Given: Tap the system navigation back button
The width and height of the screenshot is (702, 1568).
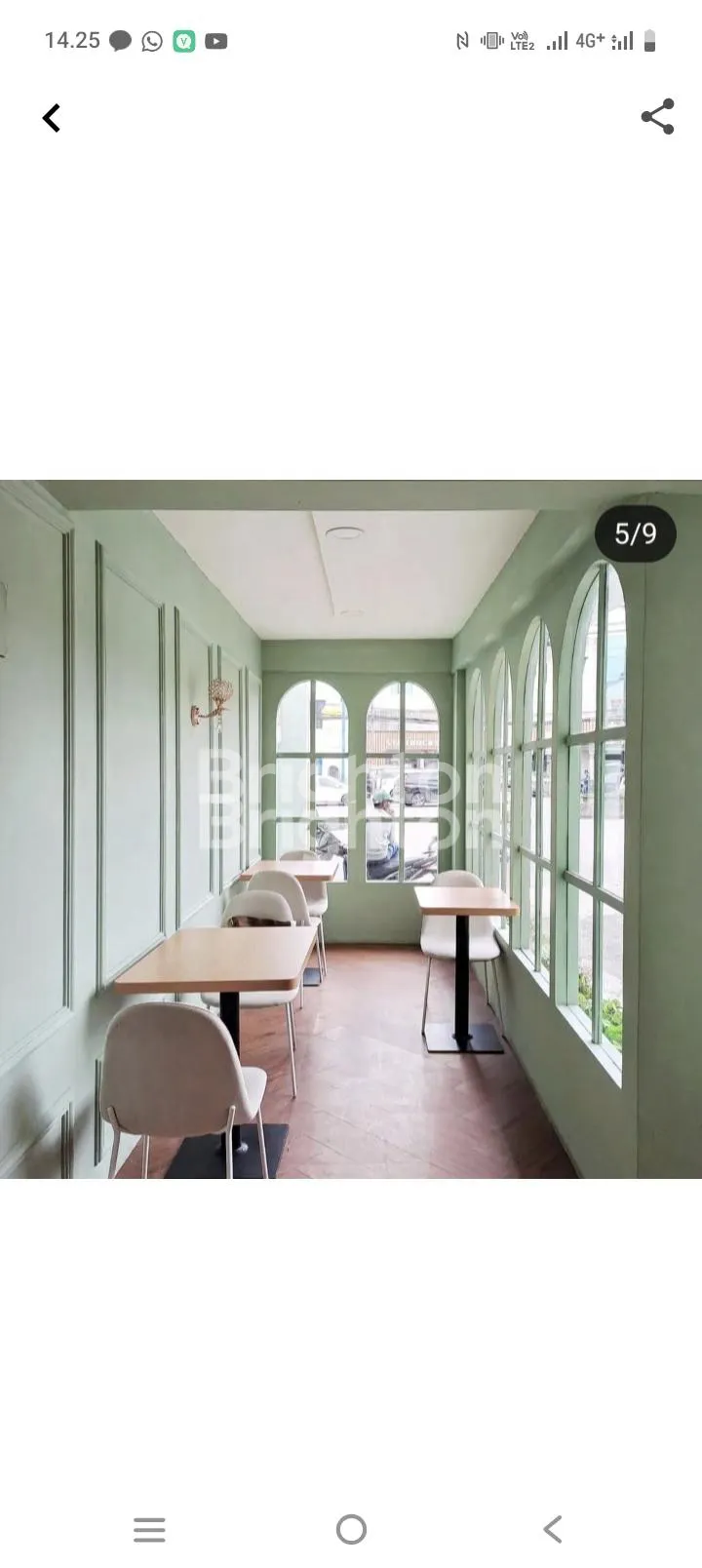Looking at the screenshot, I should coord(552,1529).
